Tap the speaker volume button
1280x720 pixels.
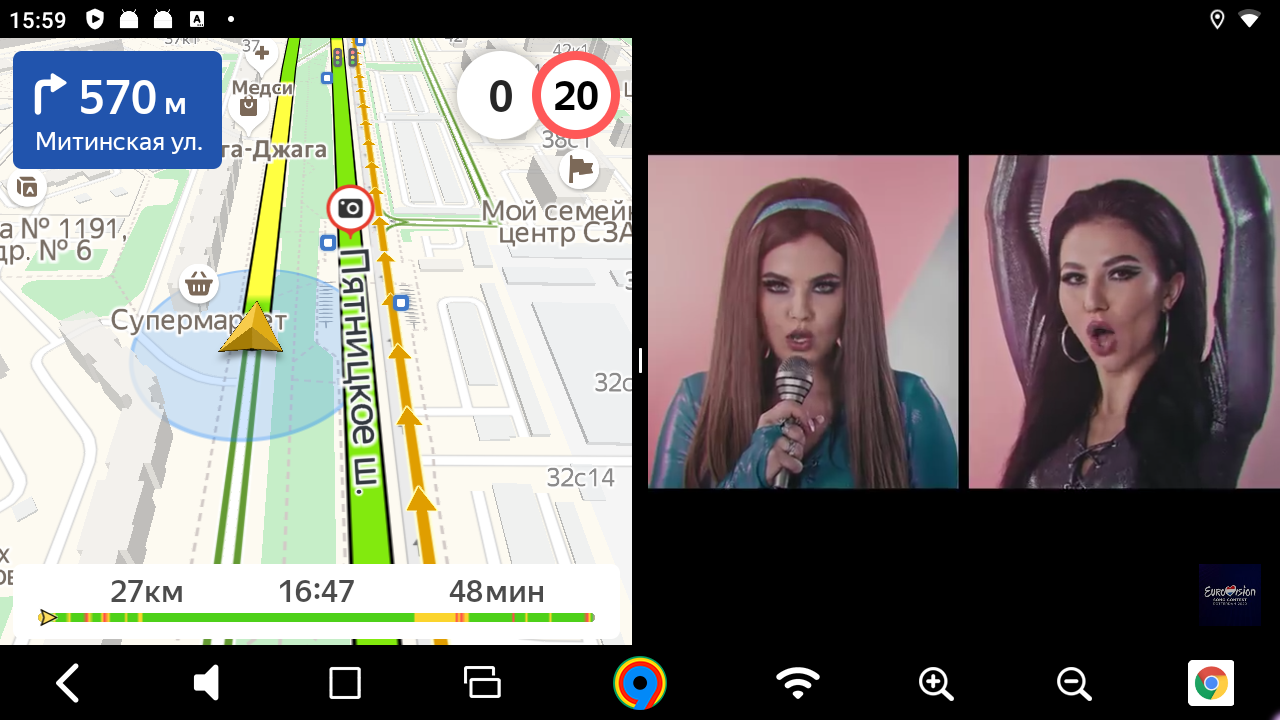tap(206, 684)
